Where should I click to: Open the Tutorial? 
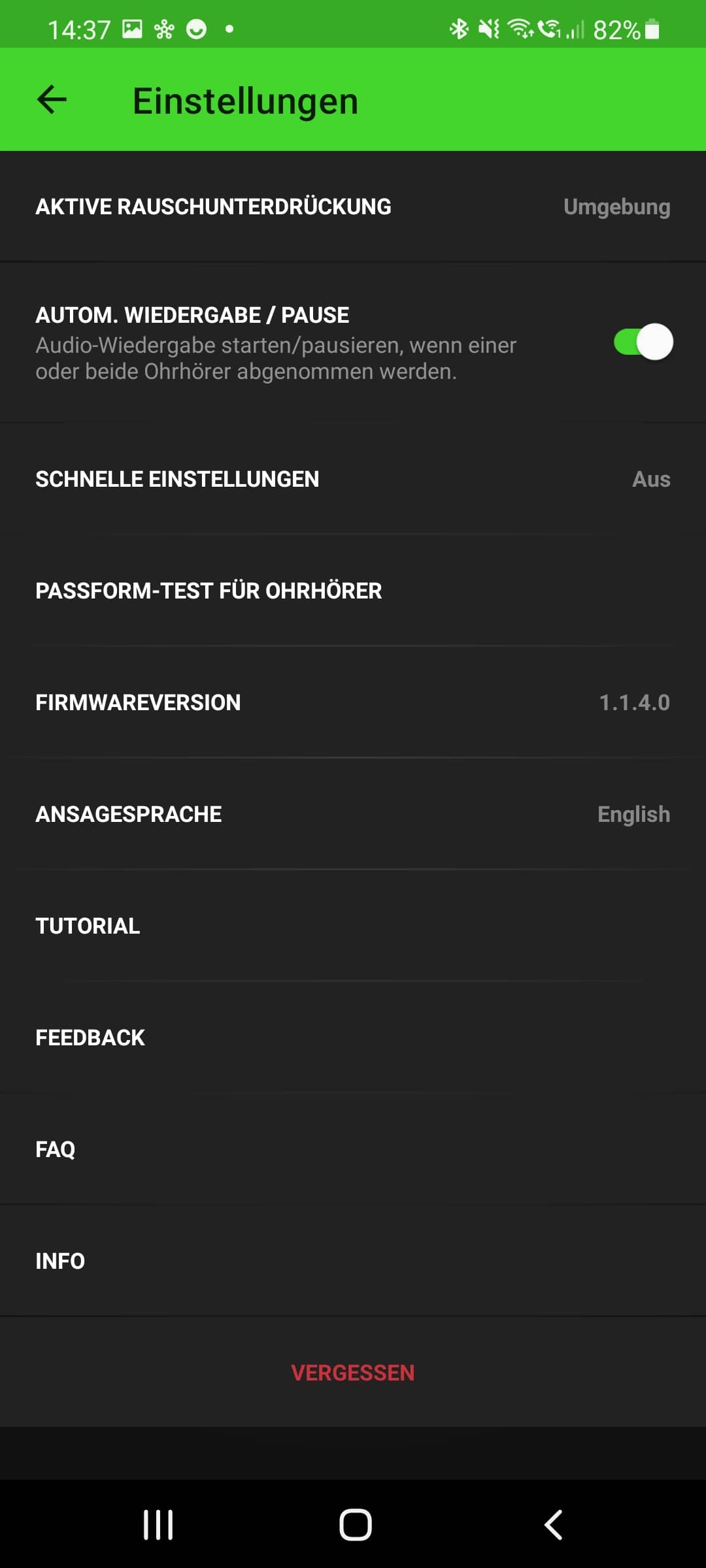coord(353,926)
